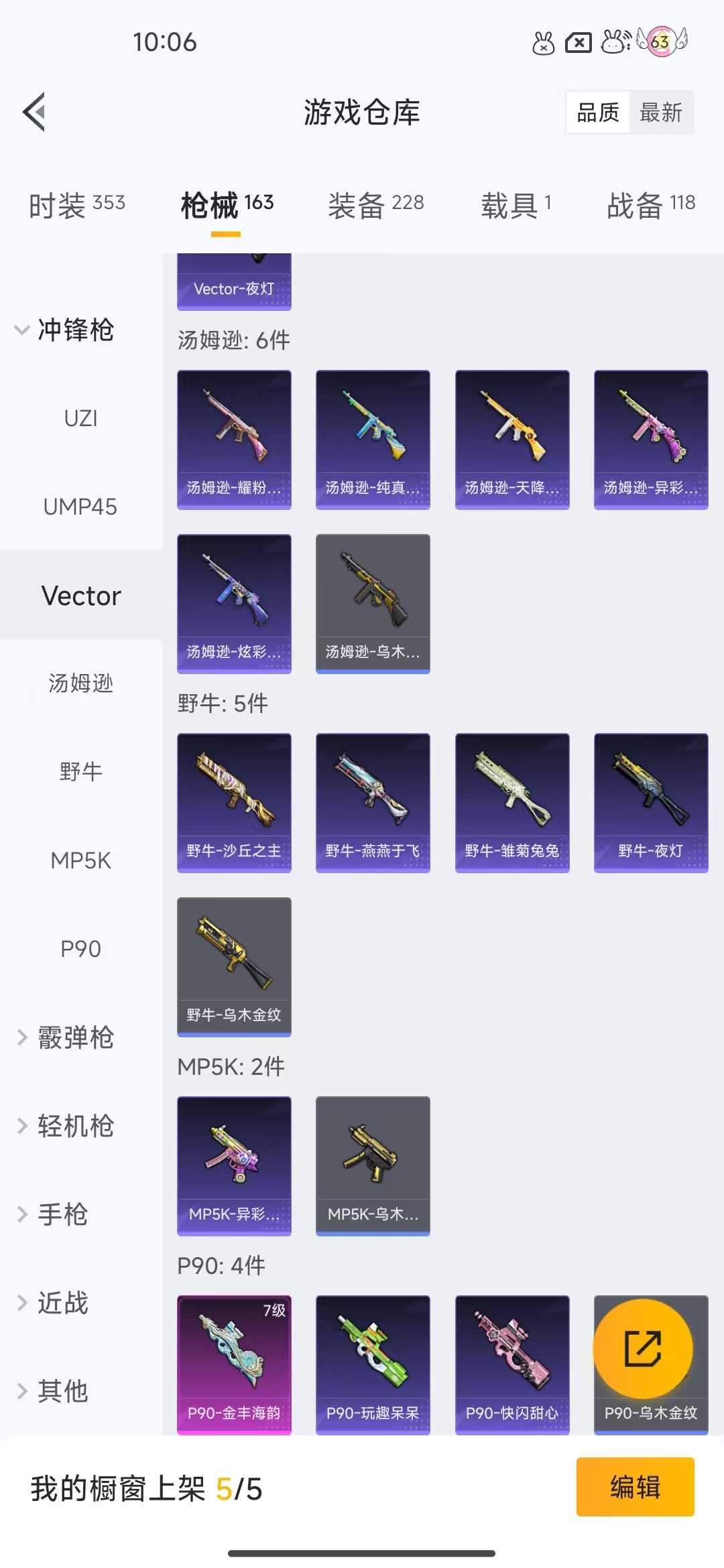Expand the 手枪 category
This screenshot has height=1568, width=724.
(52, 1214)
